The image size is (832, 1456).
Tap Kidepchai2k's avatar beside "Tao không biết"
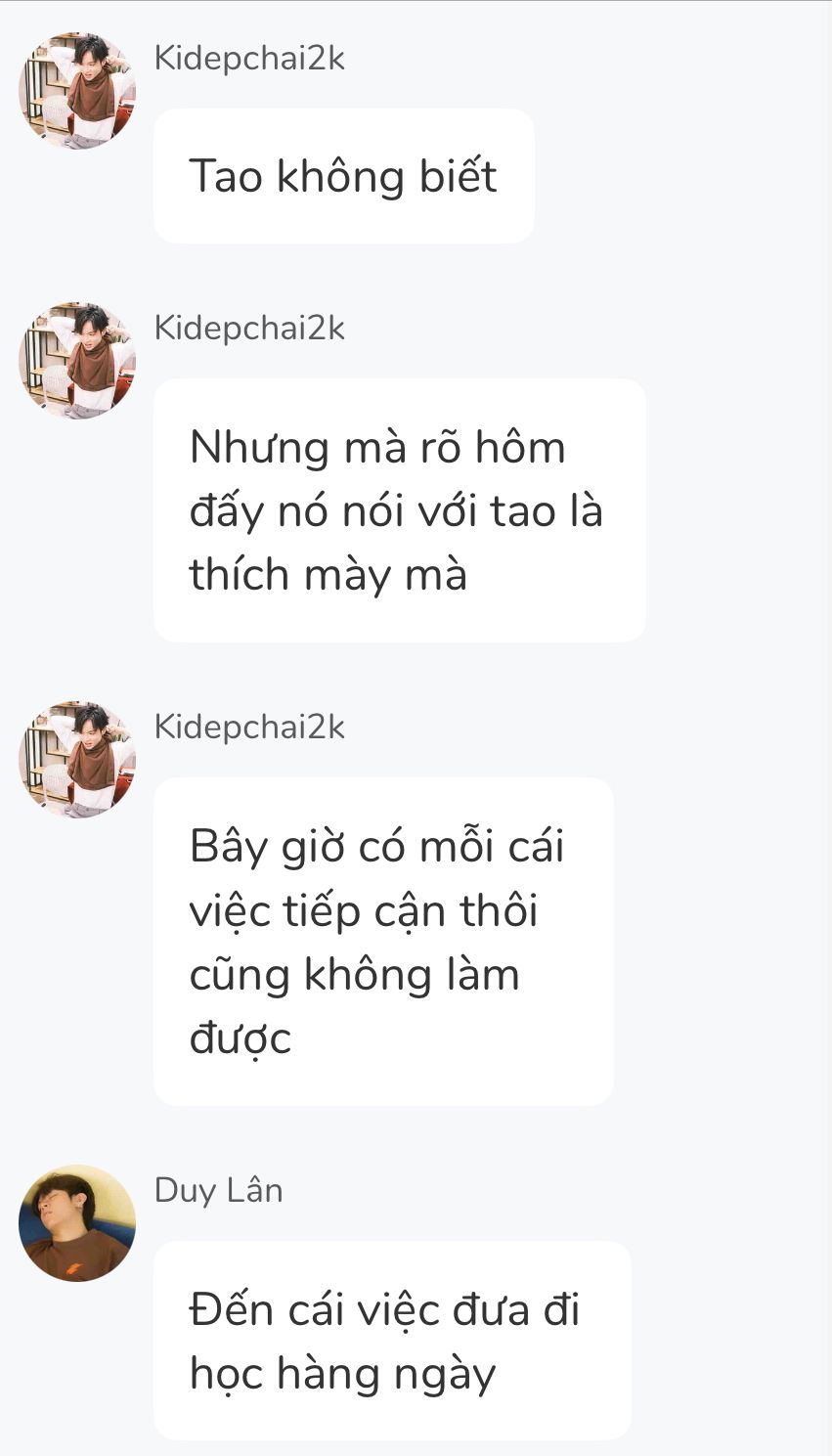(x=77, y=91)
